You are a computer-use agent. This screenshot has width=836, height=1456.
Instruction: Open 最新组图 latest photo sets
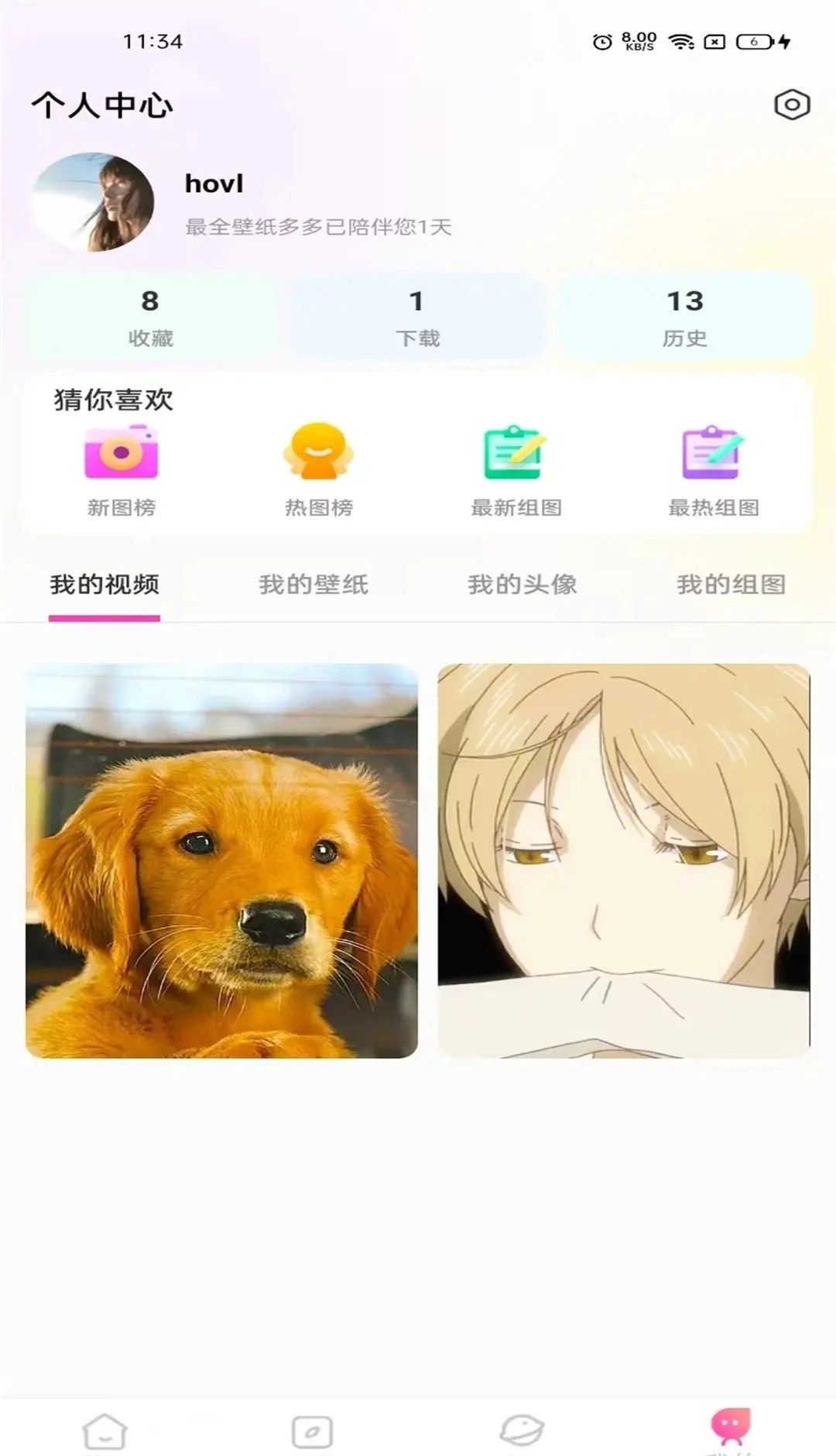(x=516, y=470)
